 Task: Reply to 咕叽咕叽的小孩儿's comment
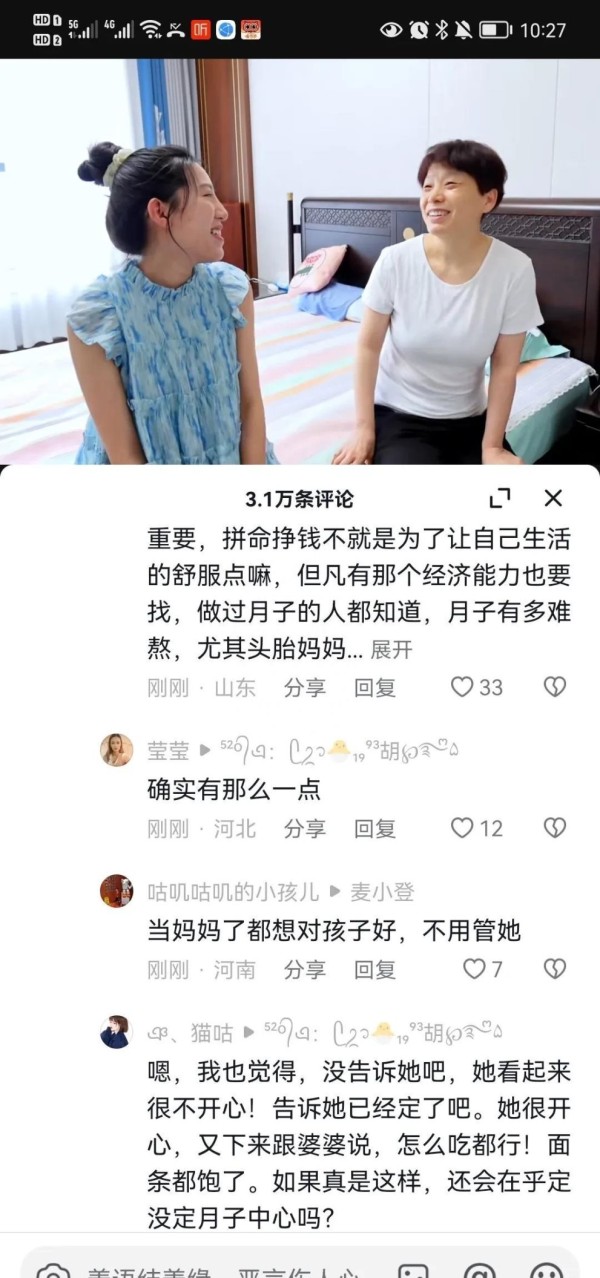point(375,969)
